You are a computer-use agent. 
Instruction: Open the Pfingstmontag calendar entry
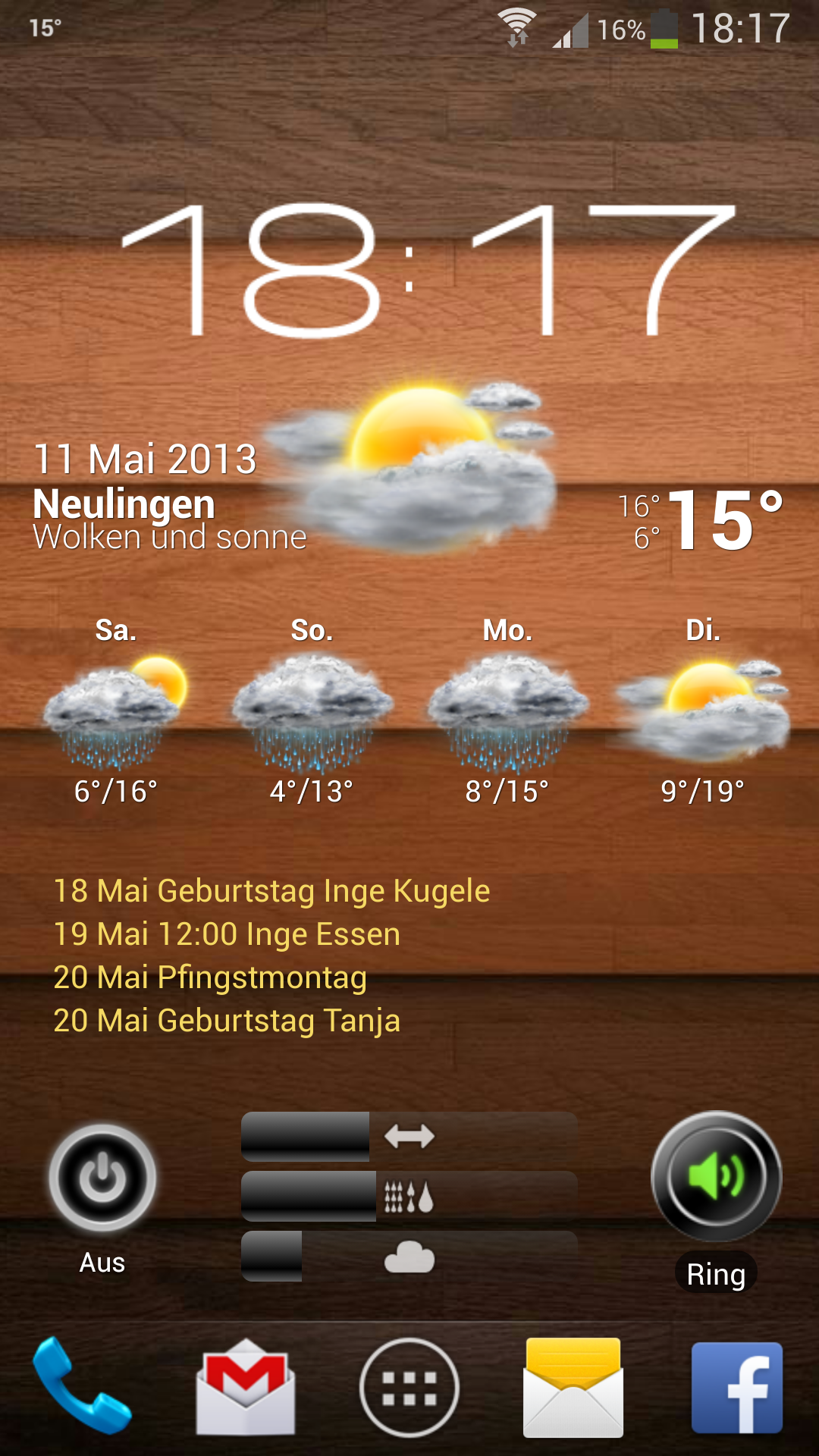tap(210, 977)
